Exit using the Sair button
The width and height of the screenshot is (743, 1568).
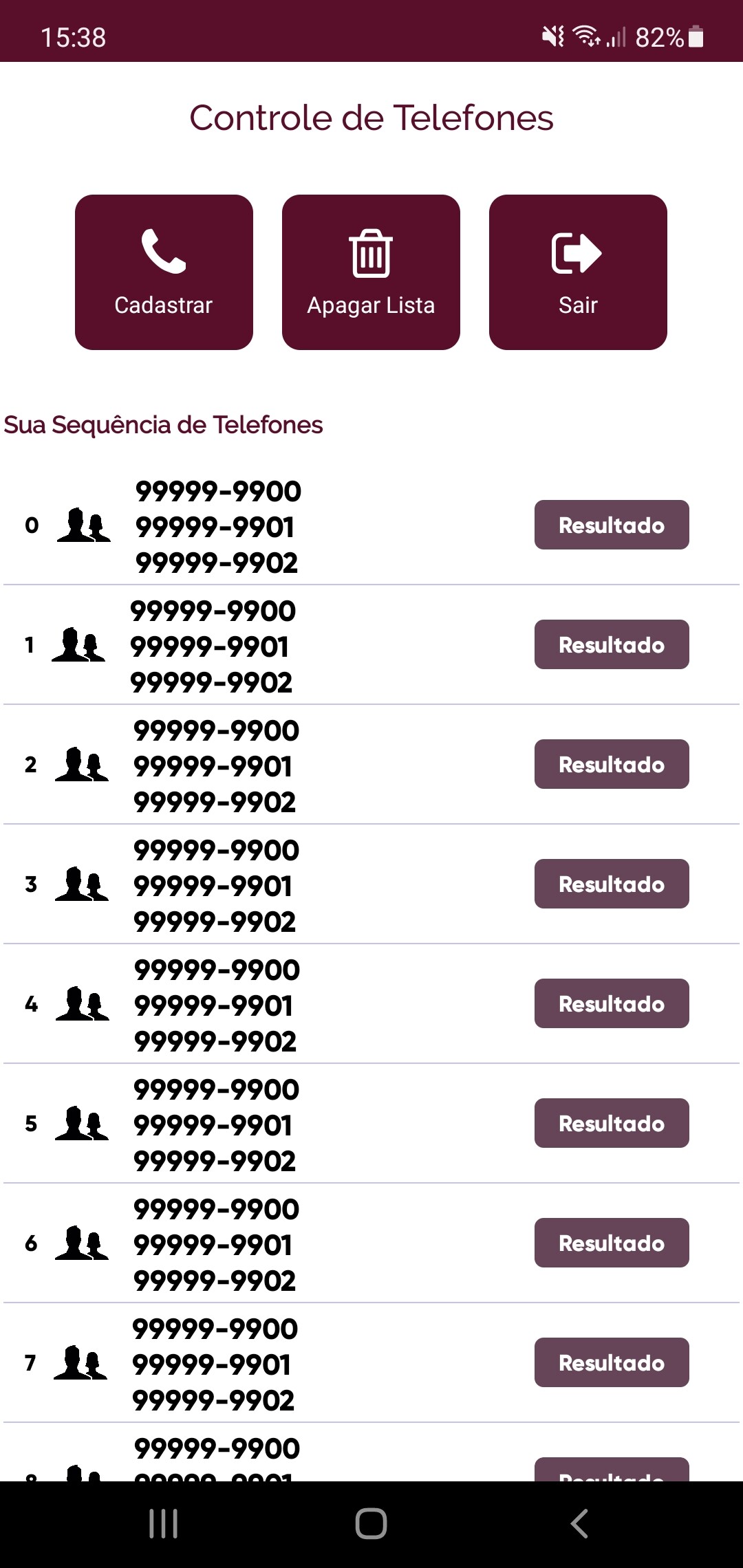578,272
